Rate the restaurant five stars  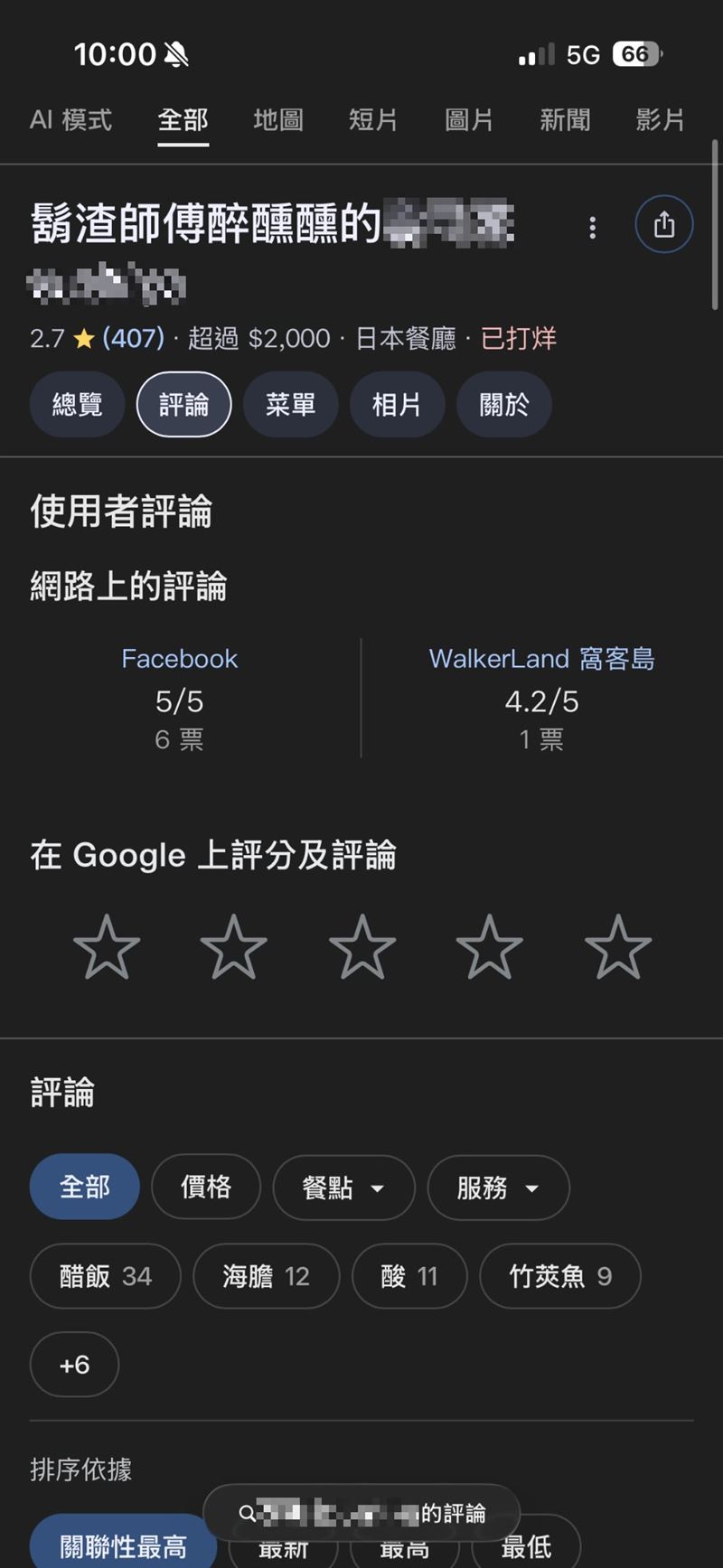[618, 947]
